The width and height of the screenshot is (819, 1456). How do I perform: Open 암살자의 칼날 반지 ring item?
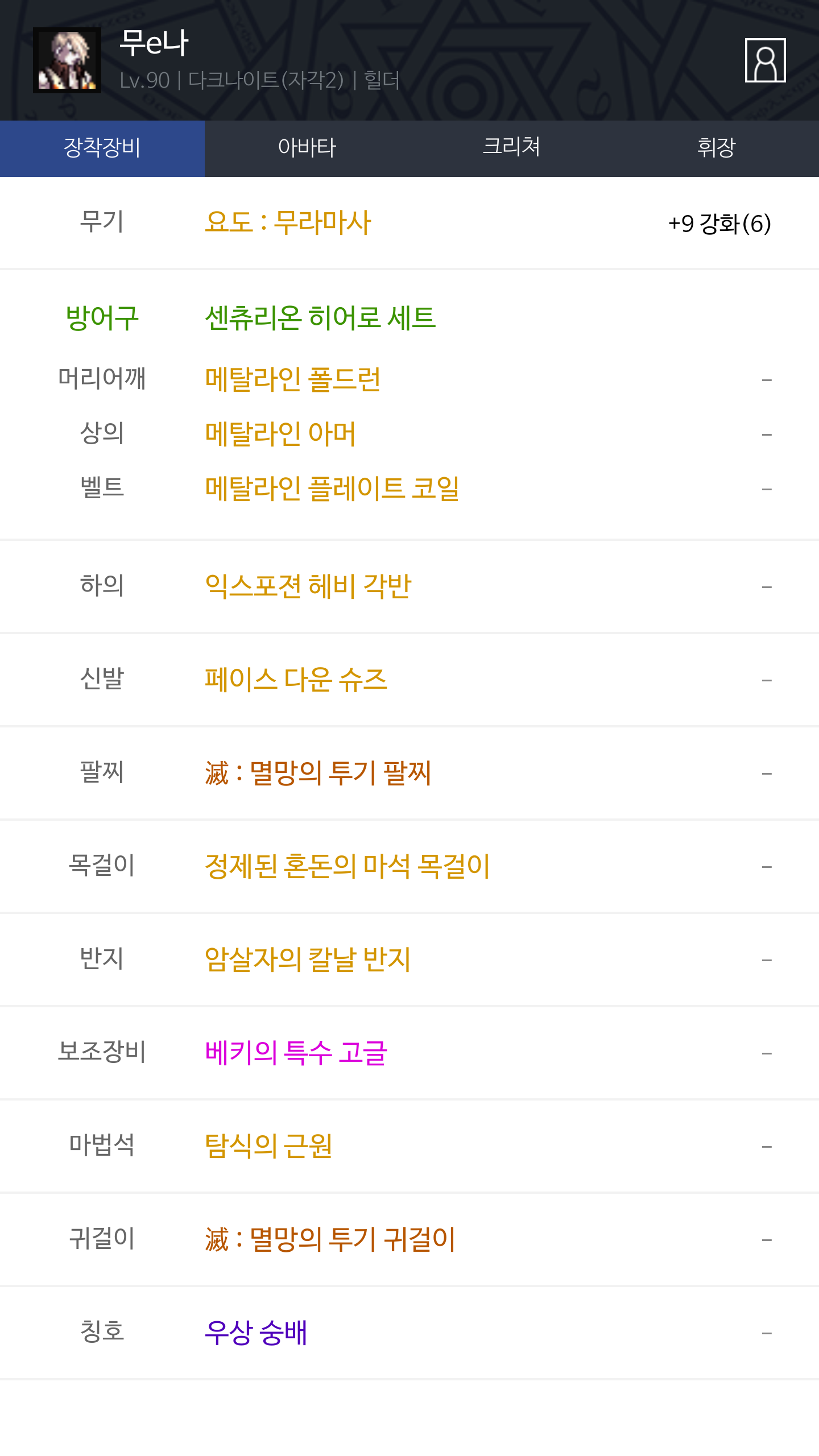(x=308, y=959)
